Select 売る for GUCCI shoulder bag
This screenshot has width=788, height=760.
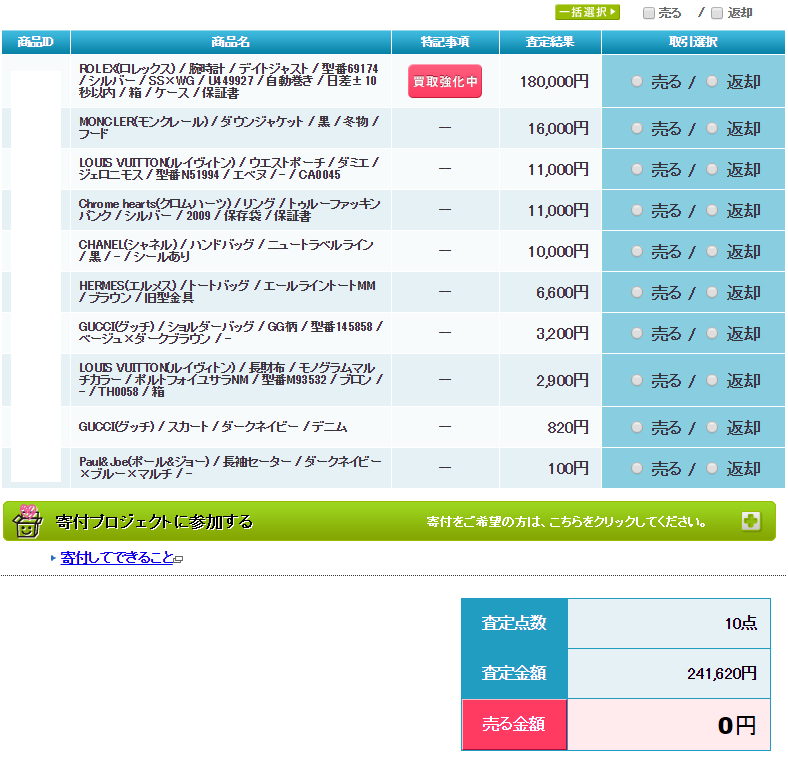click(x=637, y=333)
